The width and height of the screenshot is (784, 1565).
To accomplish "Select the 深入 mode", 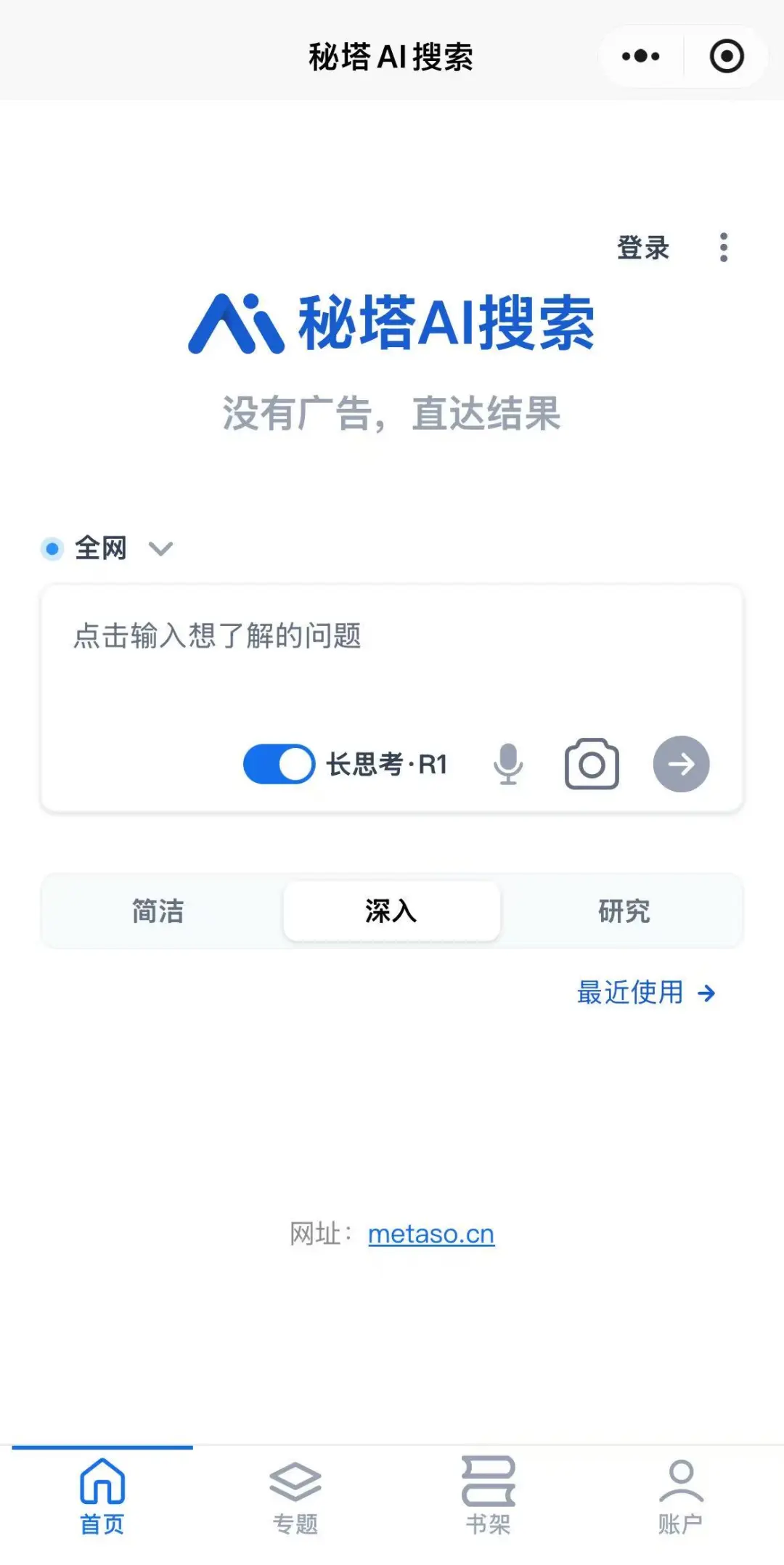I will pos(391,911).
